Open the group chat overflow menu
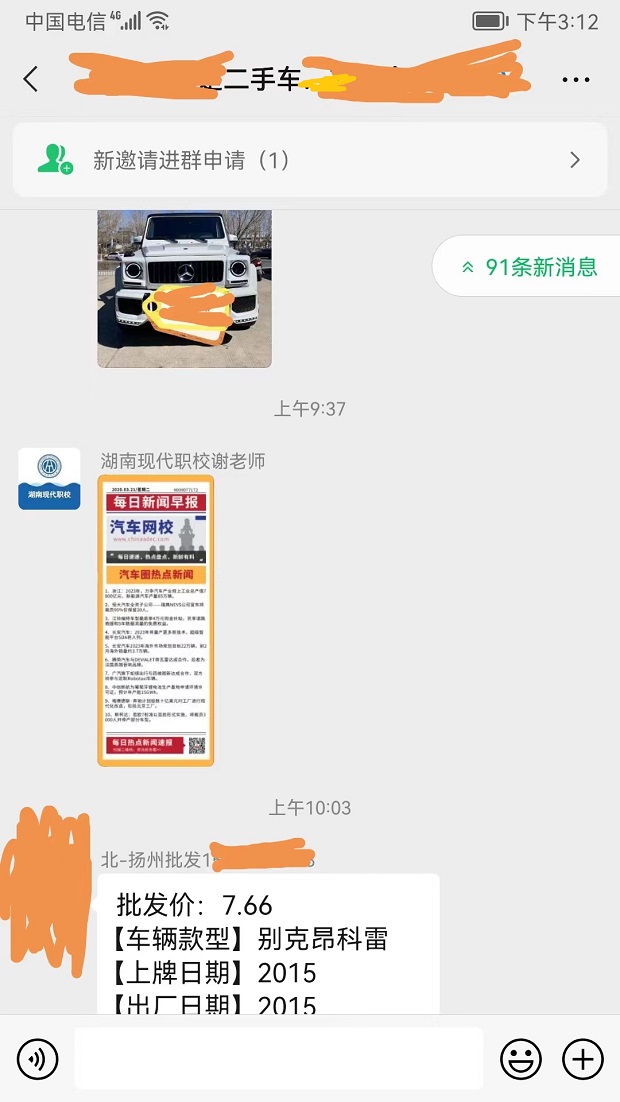This screenshot has width=620, height=1102. [576, 80]
